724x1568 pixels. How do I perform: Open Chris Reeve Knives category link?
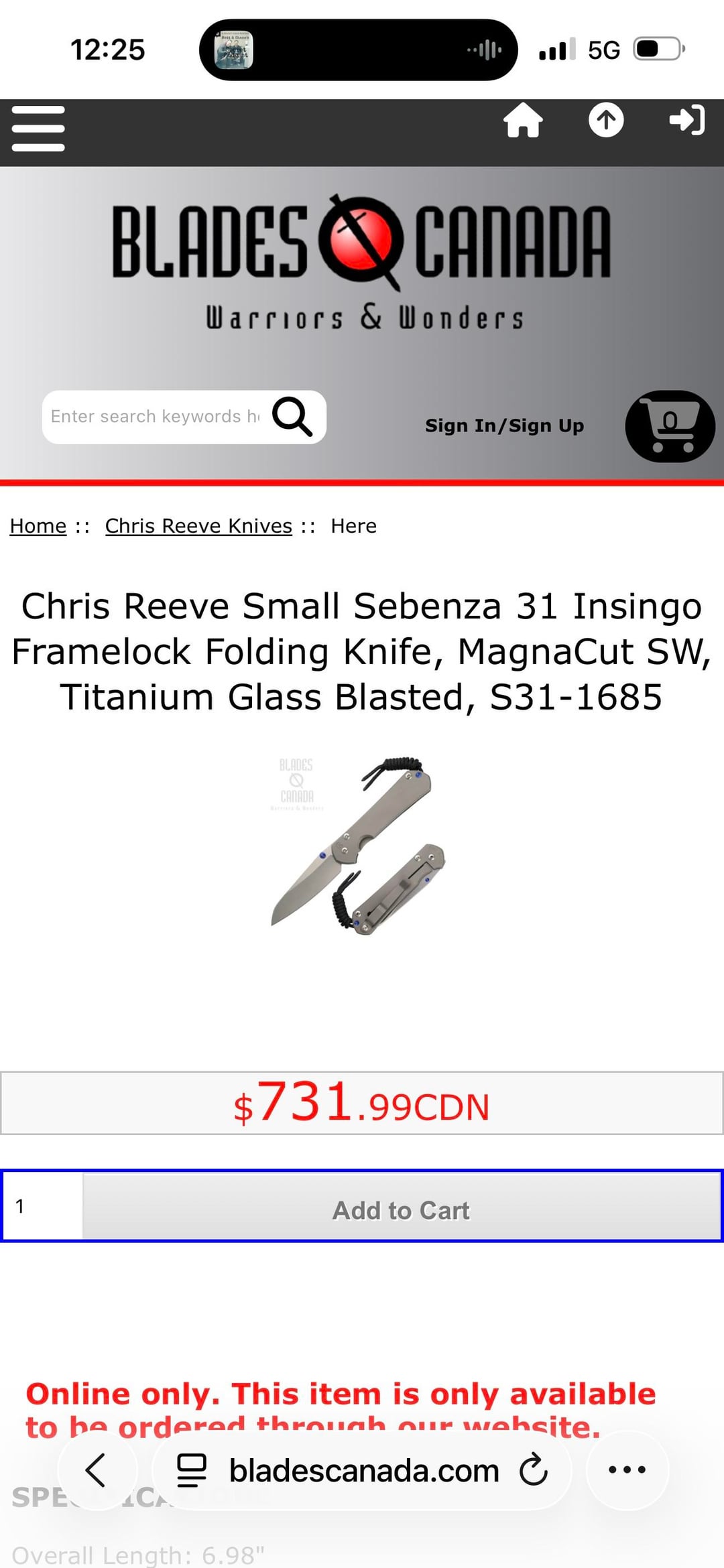[x=198, y=526]
